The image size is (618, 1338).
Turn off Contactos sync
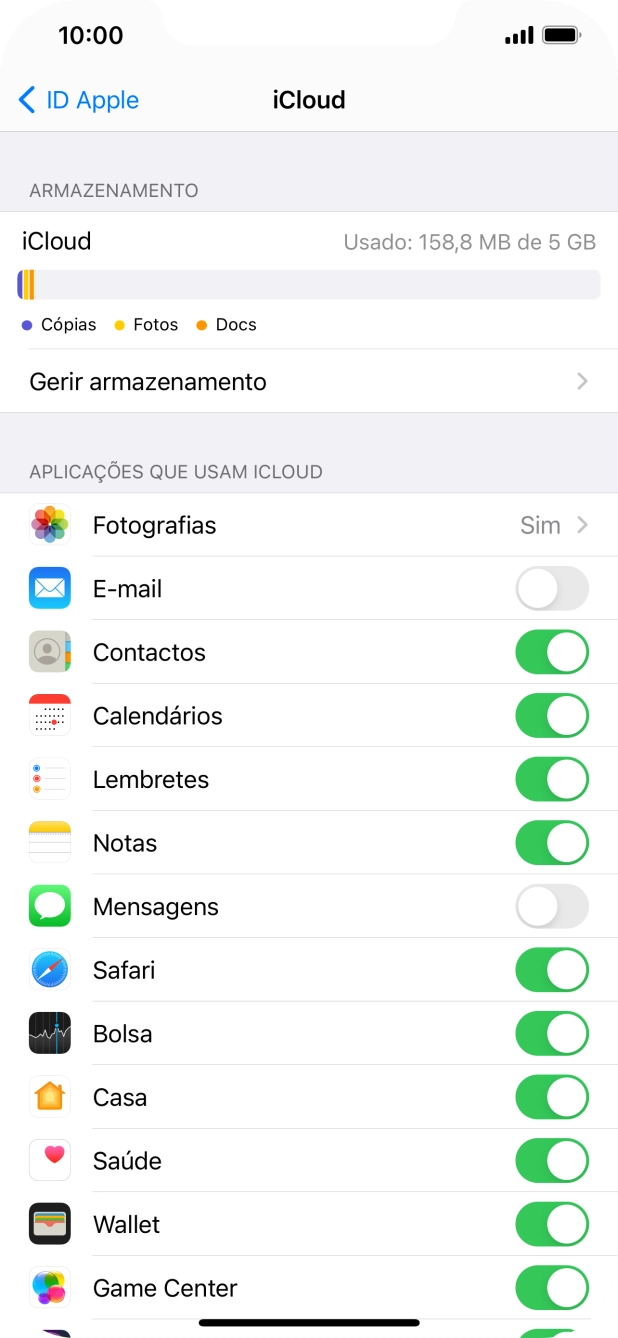[x=551, y=652]
